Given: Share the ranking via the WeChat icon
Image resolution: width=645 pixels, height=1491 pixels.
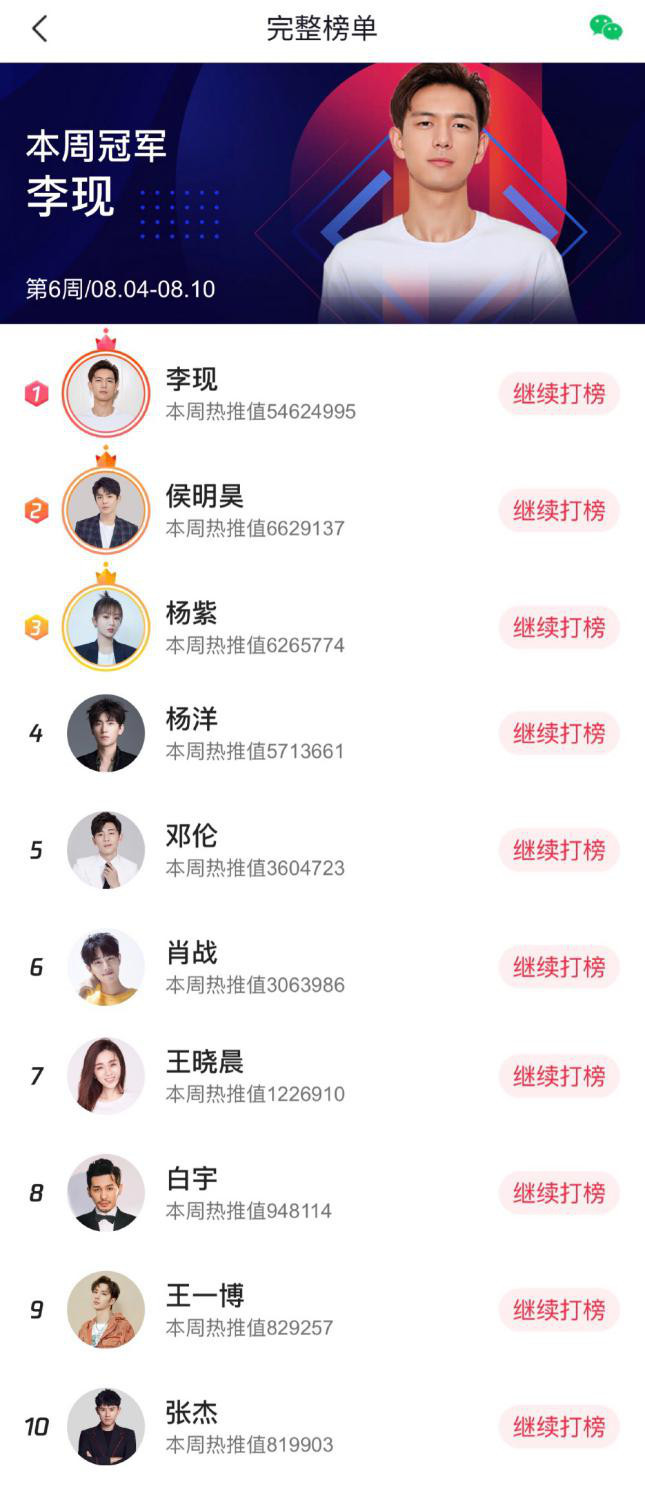Looking at the screenshot, I should coord(605,29).
